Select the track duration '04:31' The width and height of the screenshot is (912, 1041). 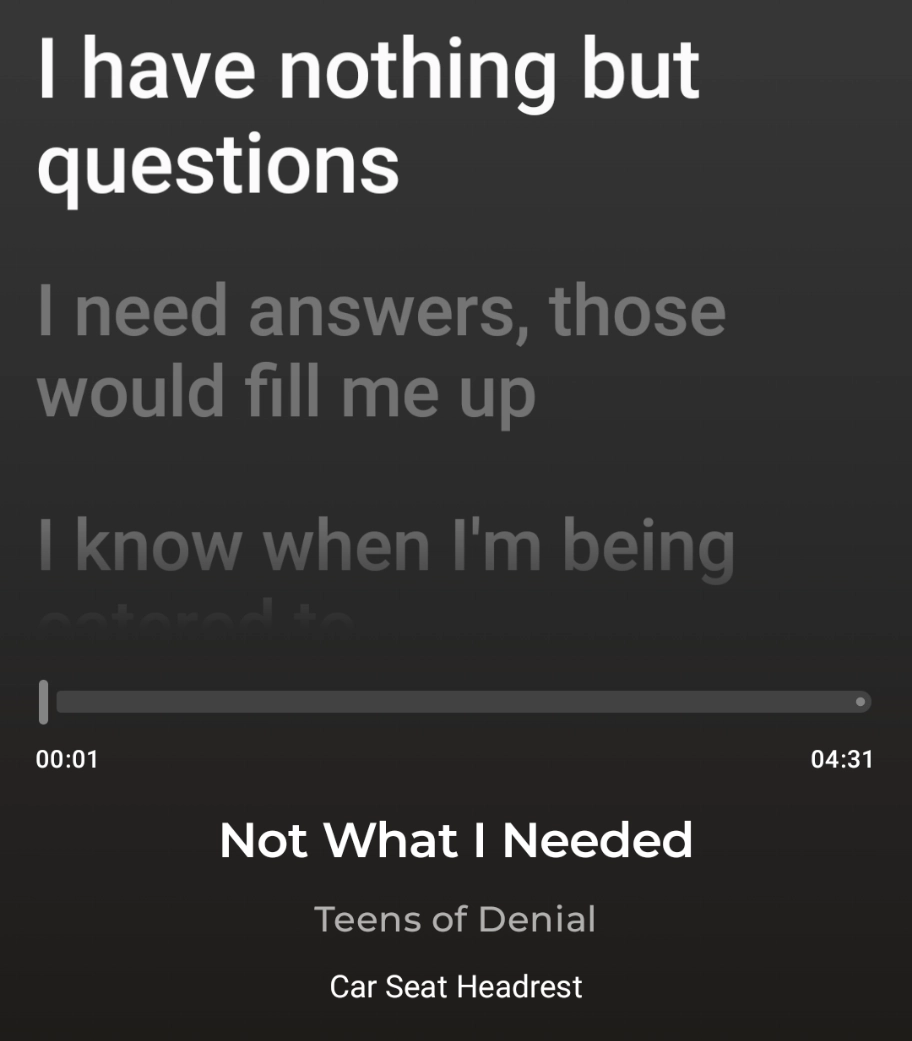pos(844,760)
